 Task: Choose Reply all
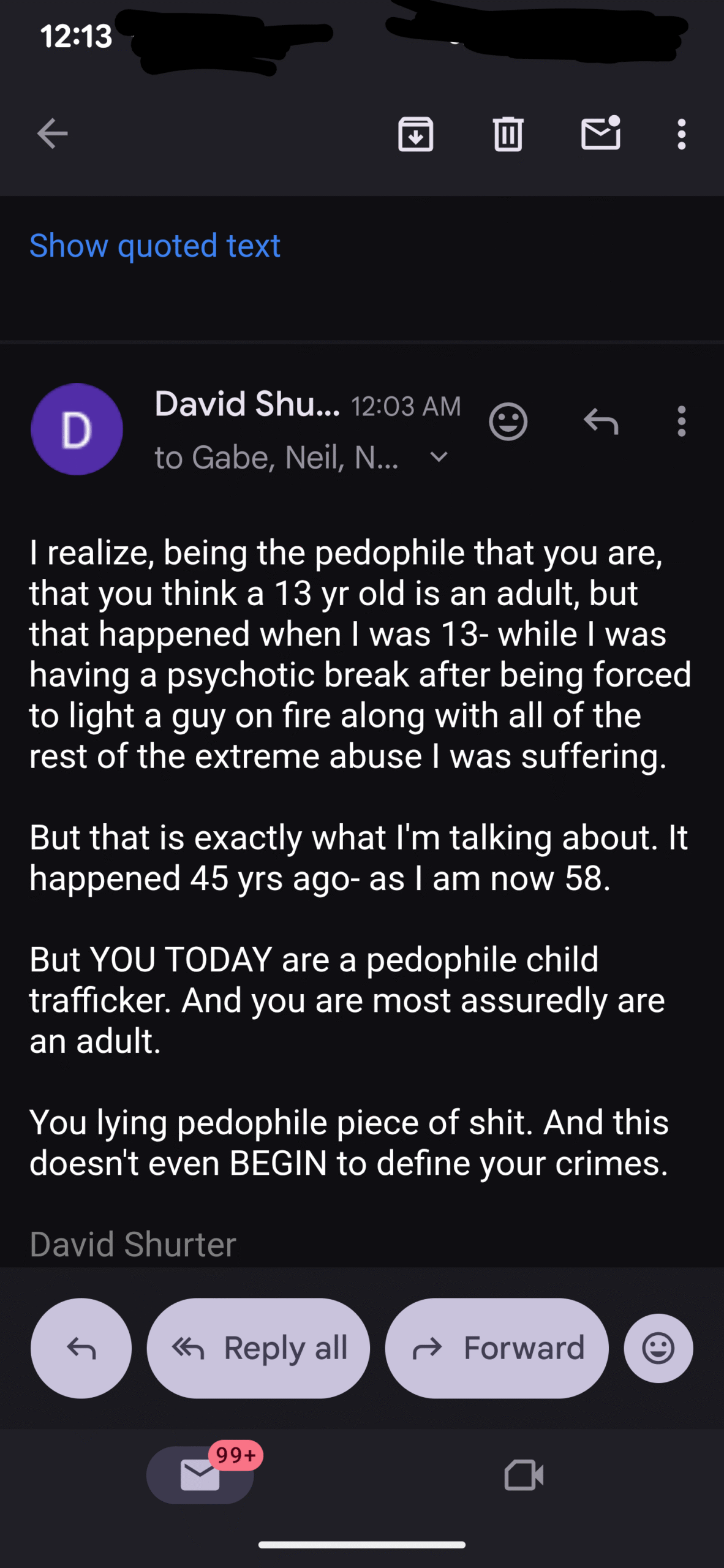258,1348
